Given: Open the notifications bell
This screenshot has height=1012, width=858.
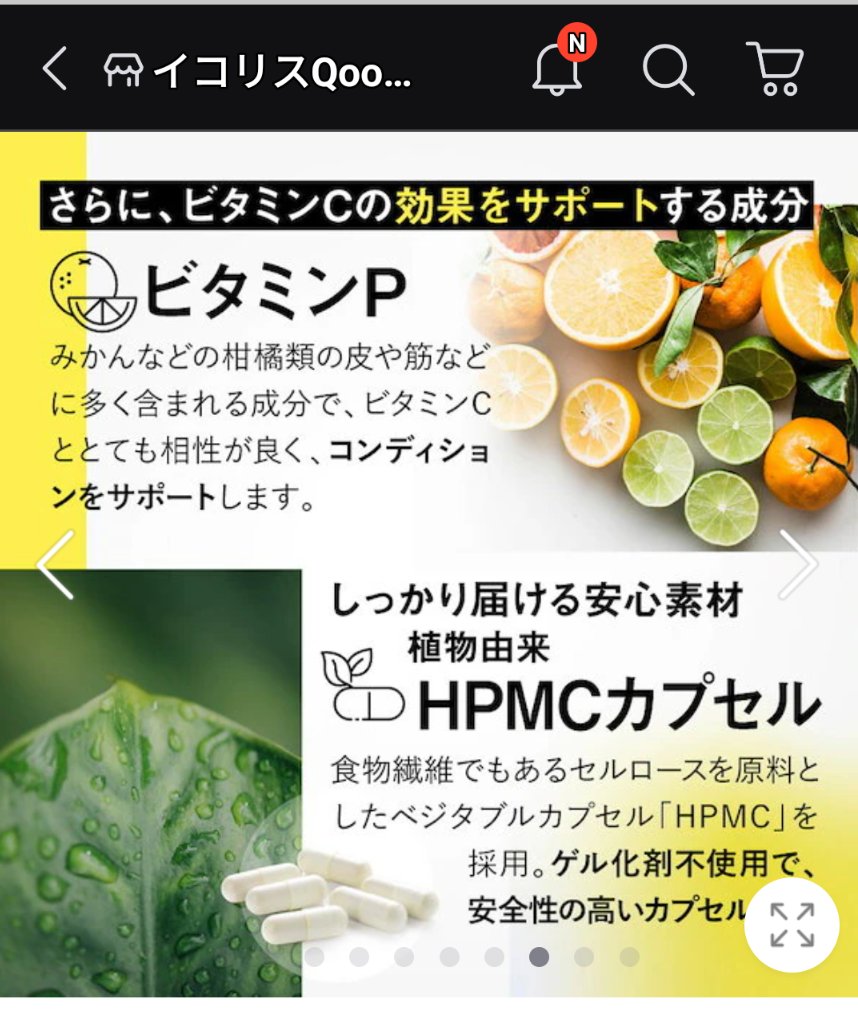Looking at the screenshot, I should point(559,65).
